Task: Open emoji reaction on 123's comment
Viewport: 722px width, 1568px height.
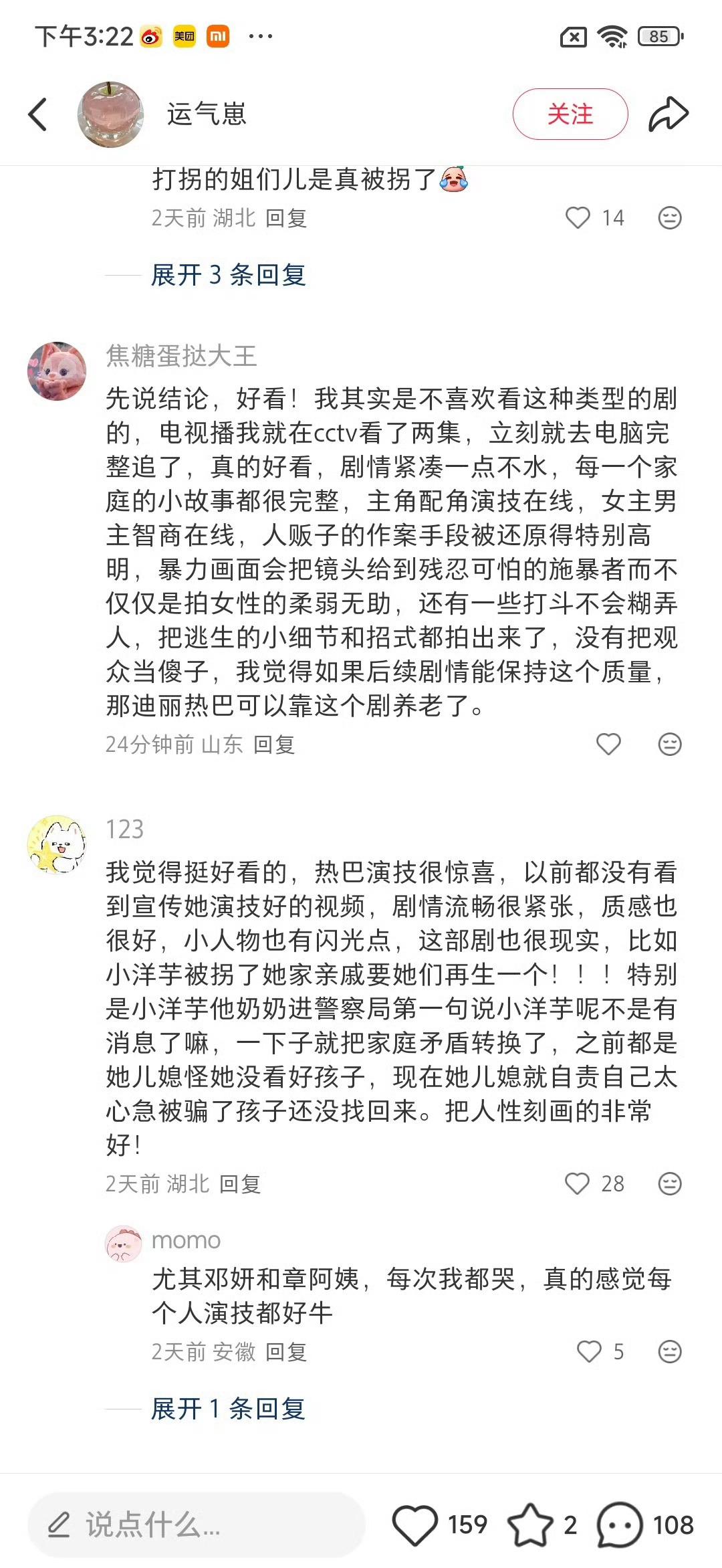Action: coord(670,1183)
